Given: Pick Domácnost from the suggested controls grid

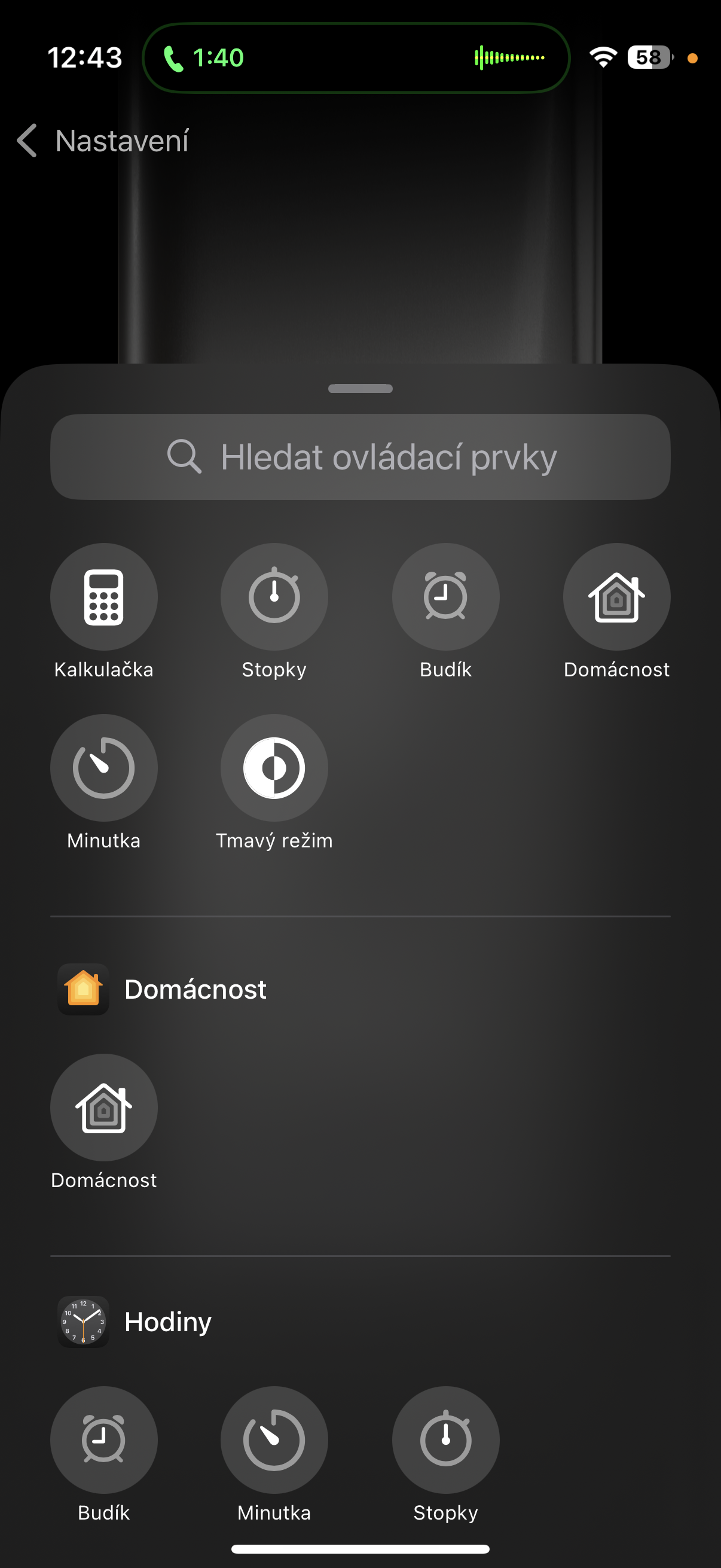Looking at the screenshot, I should pos(616,597).
